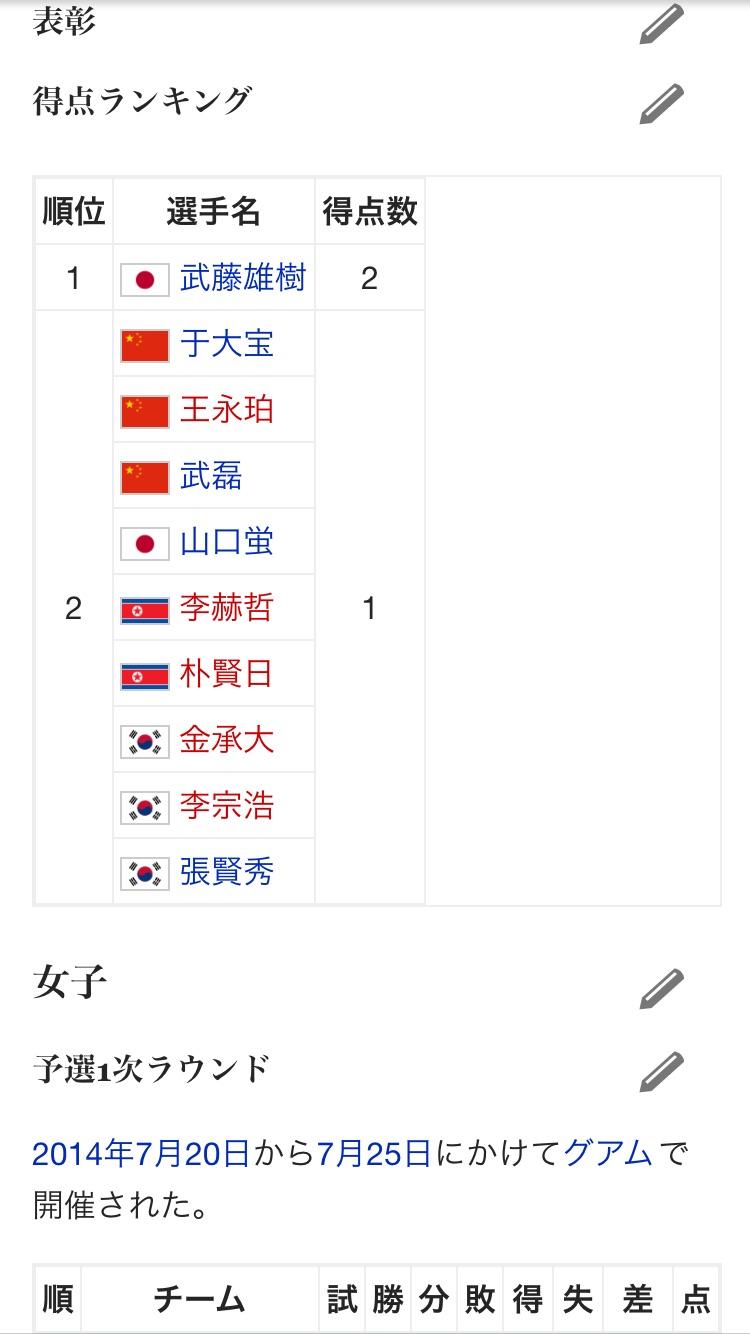750x1334 pixels.
Task: Open the 王永珀 player link
Action: point(227,410)
